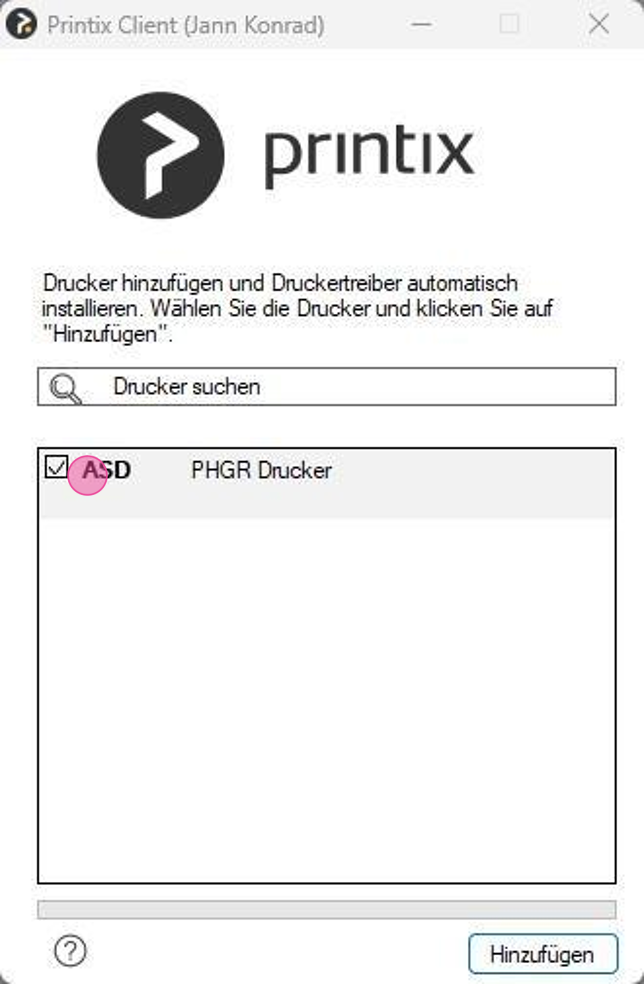Viewport: 644px width, 984px height.
Task: Uncheck the ASD printer checkbox
Action: point(56,467)
